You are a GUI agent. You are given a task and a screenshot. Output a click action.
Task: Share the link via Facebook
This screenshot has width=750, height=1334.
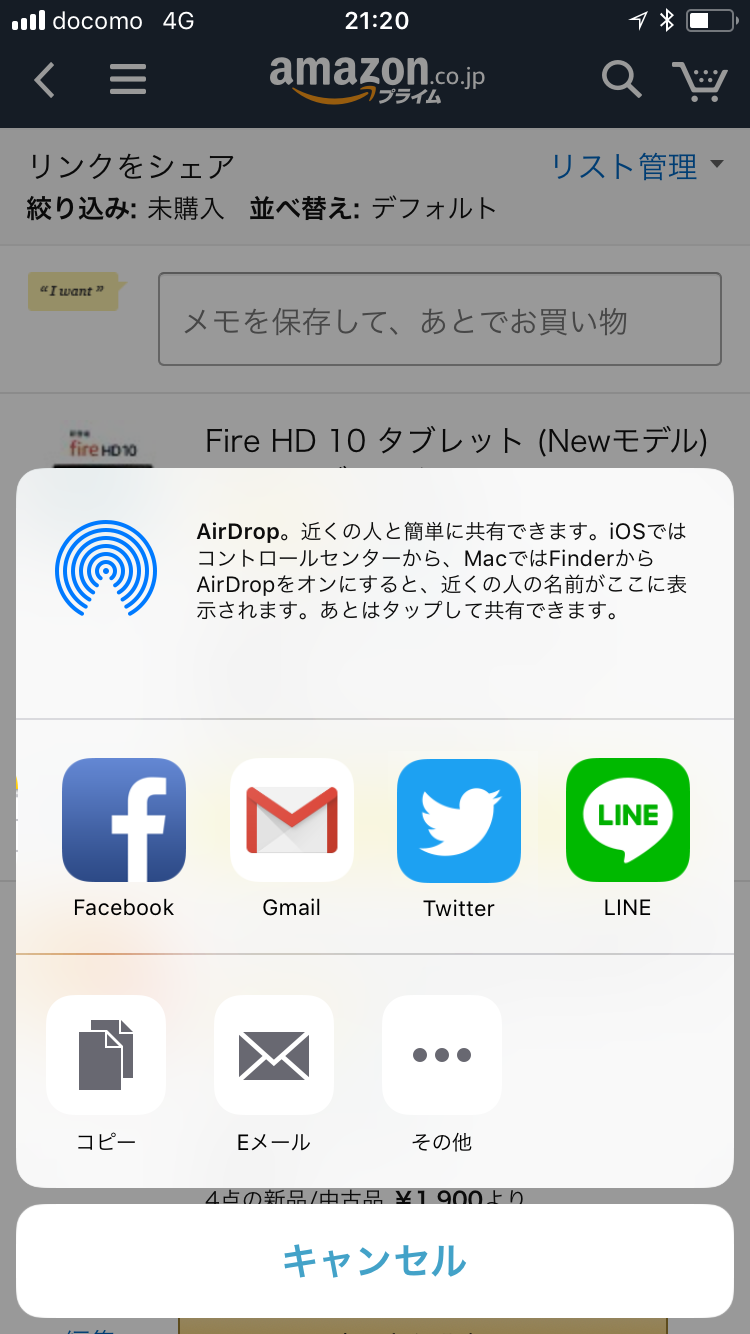pyautogui.click(x=124, y=820)
